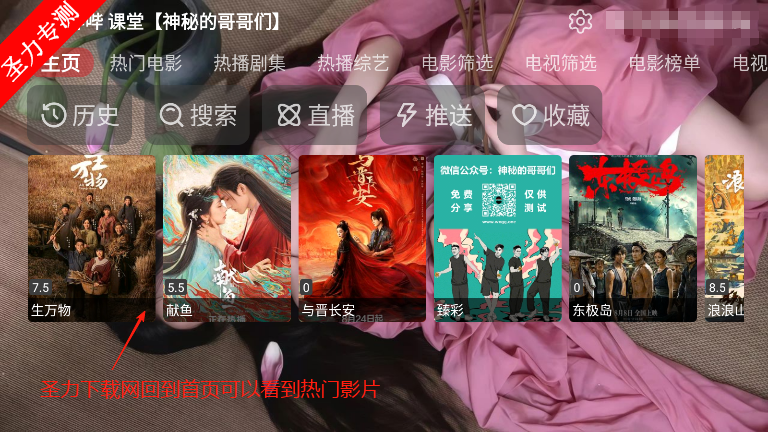The width and height of the screenshot is (768, 432).
Task: Open the 东极岛 movie card
Action: point(633,238)
